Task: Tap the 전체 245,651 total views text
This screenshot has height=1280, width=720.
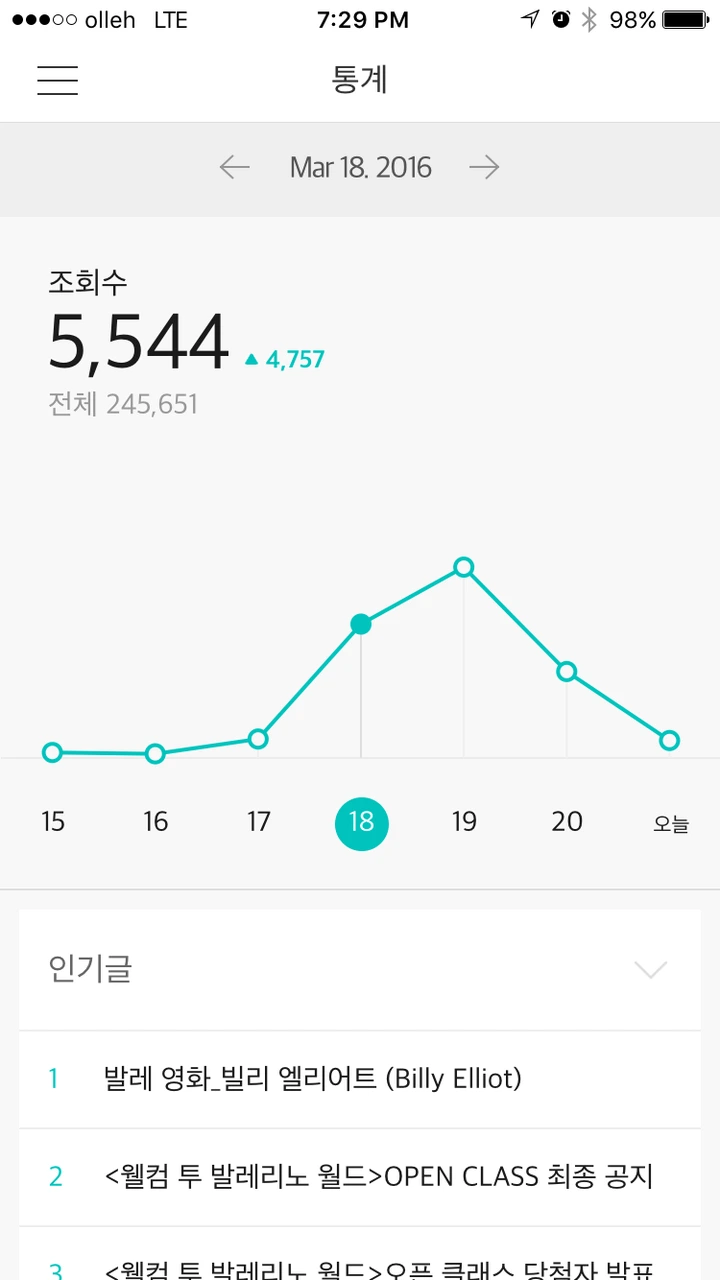Action: (x=123, y=404)
